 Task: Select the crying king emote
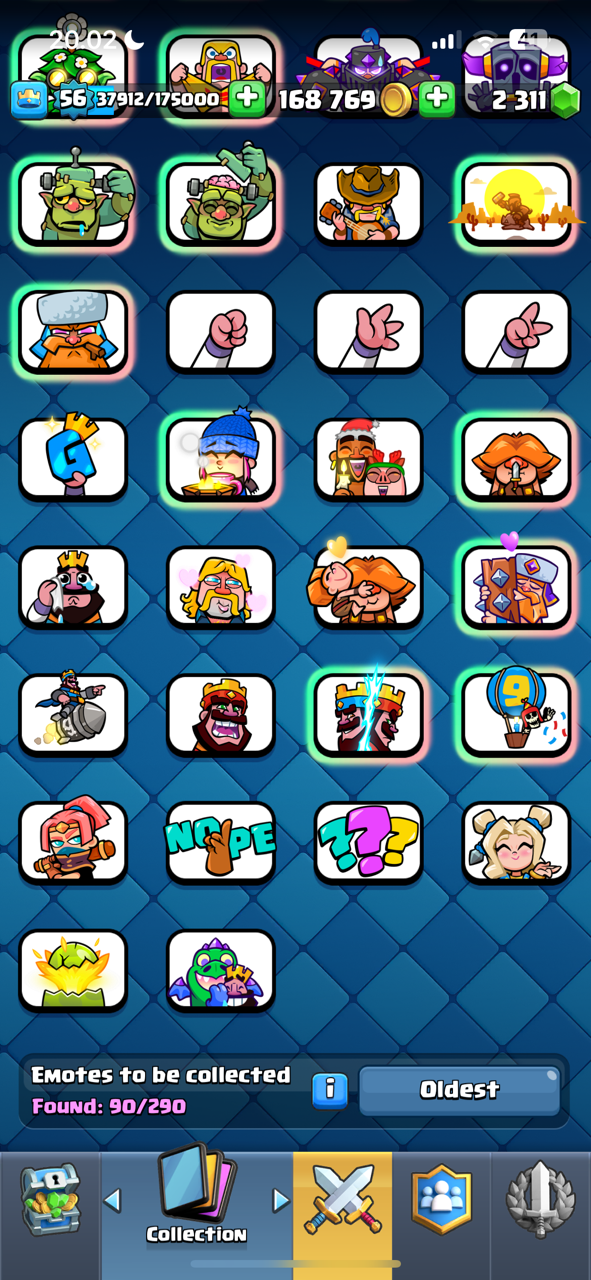coord(73,586)
